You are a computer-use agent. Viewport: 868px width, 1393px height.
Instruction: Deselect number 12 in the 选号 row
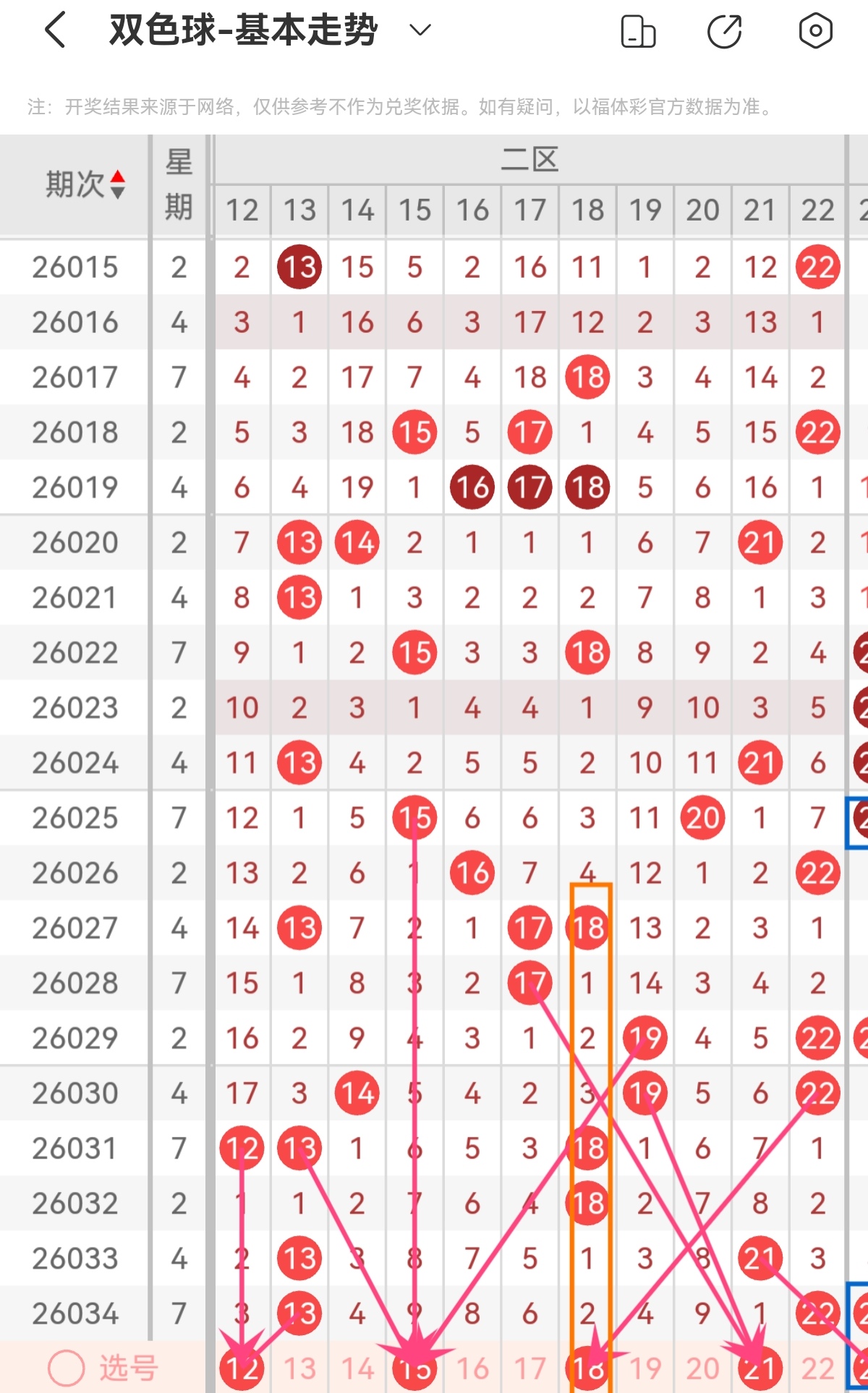pyautogui.click(x=242, y=1368)
